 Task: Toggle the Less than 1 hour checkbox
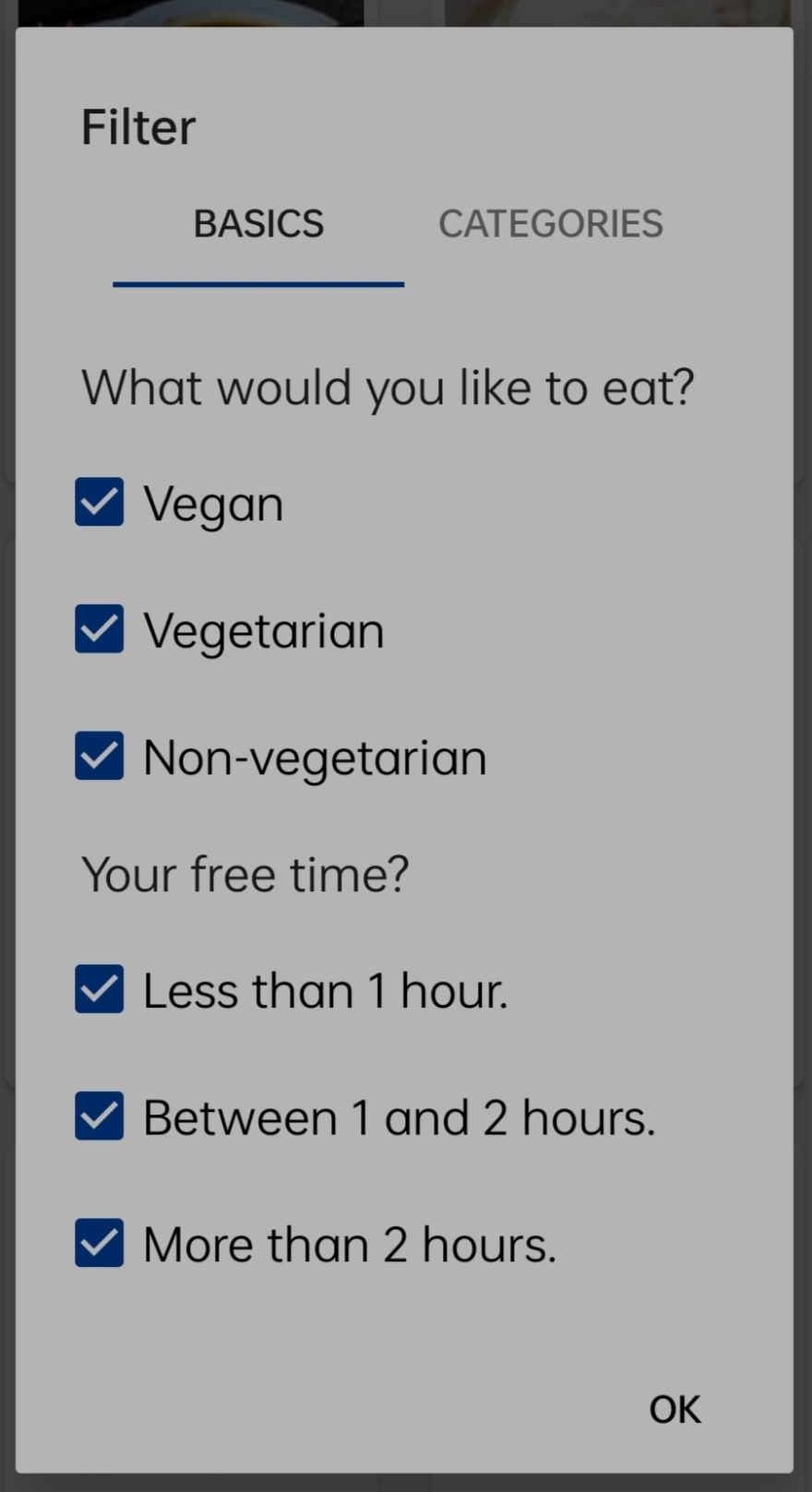click(99, 989)
